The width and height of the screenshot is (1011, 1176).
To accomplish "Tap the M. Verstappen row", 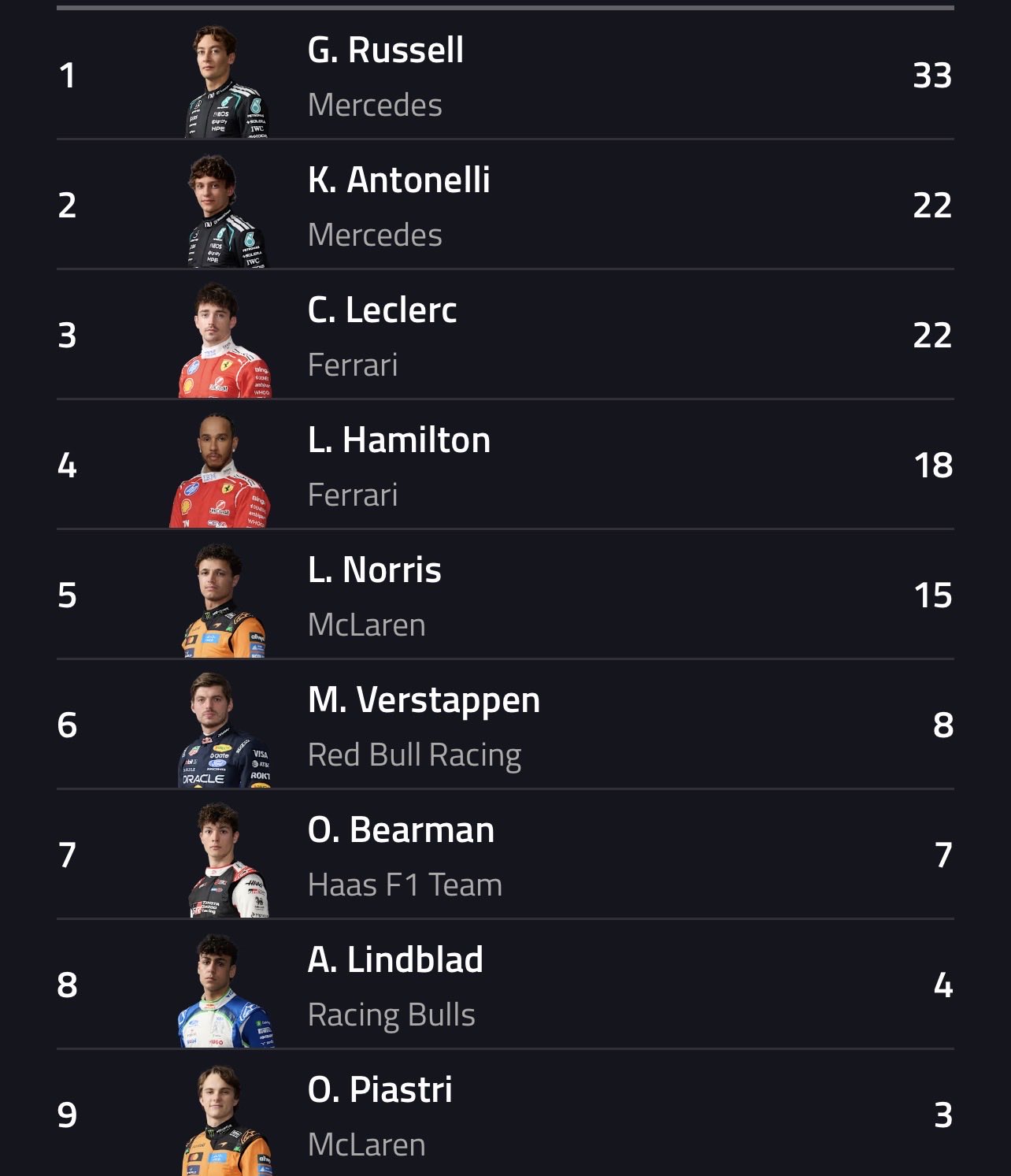I will pos(424,700).
